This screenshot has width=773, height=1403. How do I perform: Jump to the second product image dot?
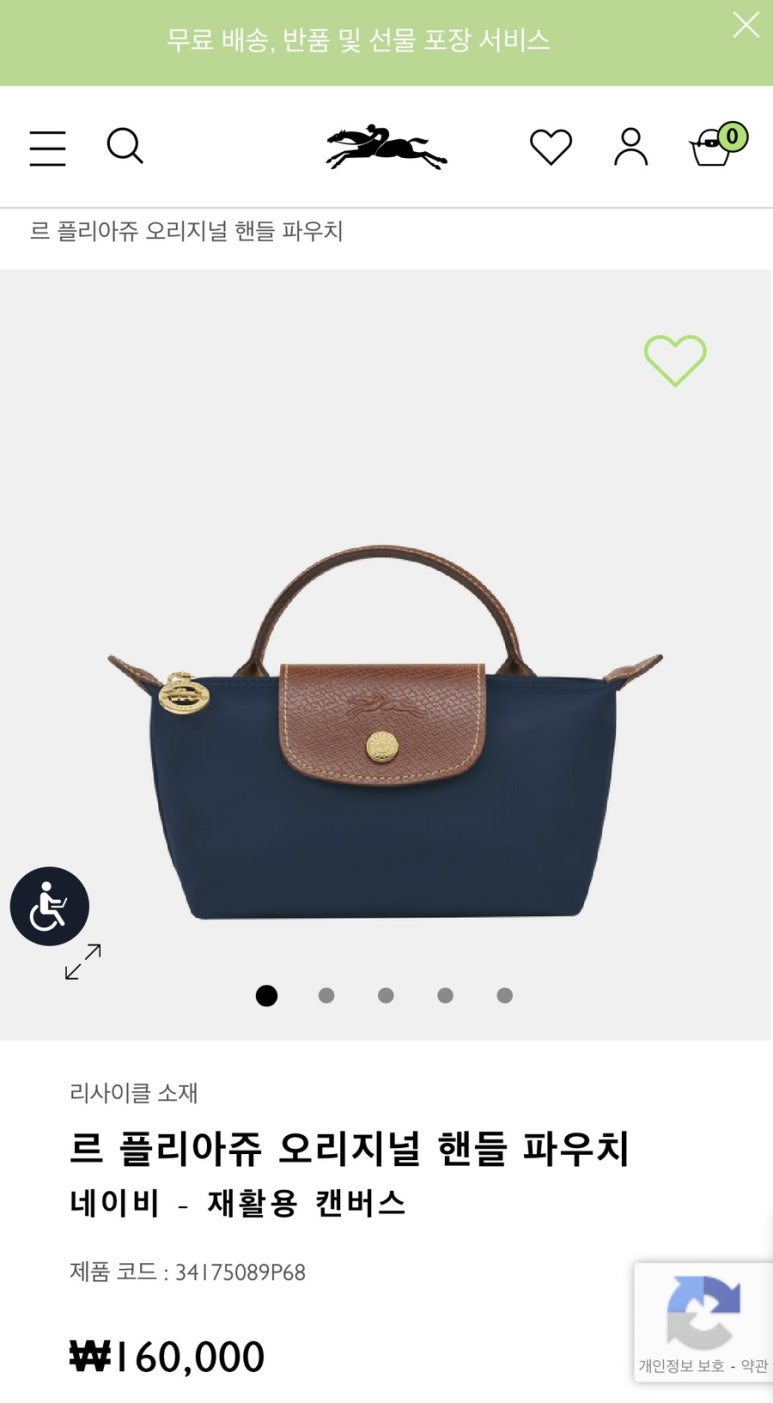pos(326,995)
